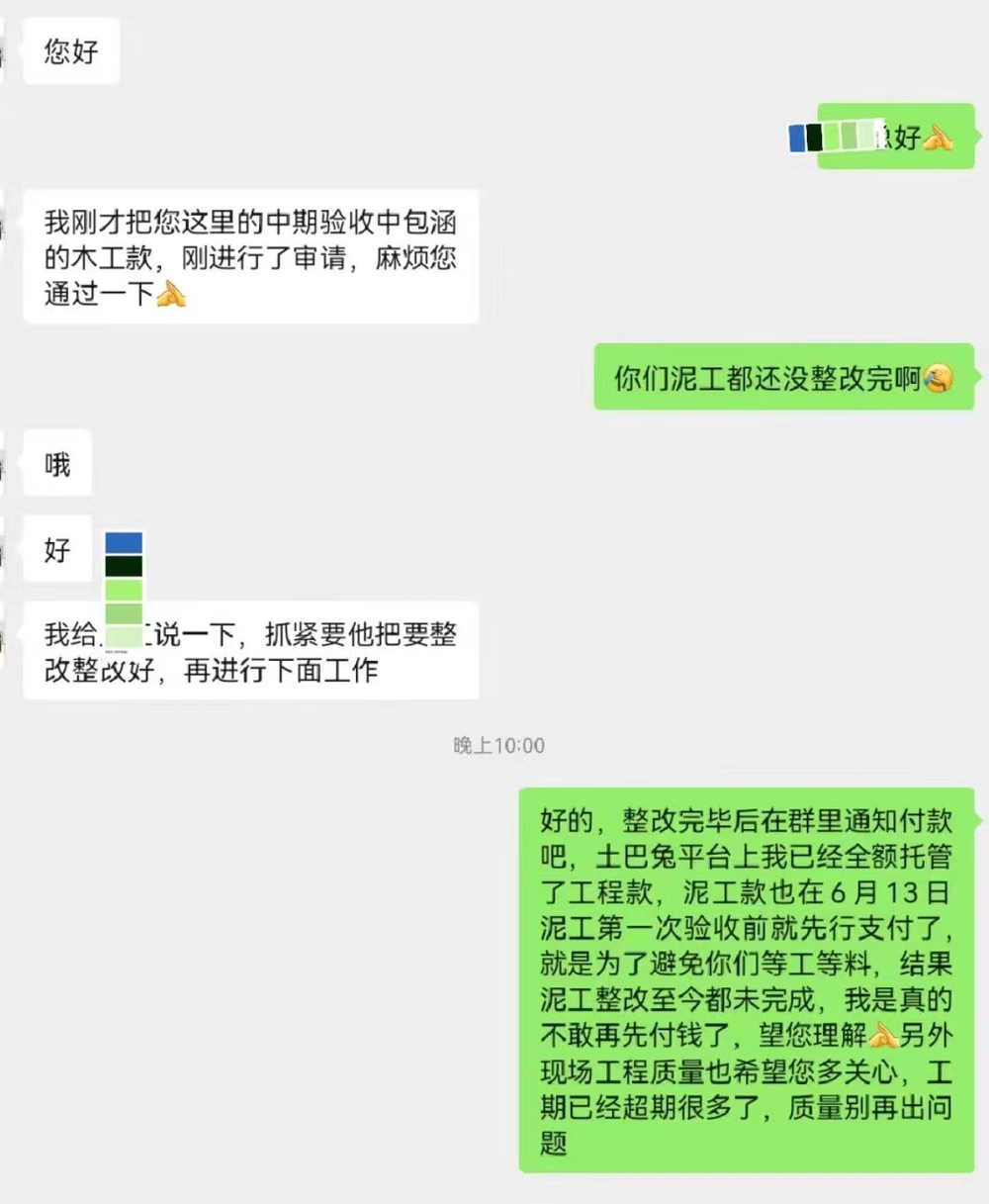Select the long green payment explanation message

coord(747,979)
